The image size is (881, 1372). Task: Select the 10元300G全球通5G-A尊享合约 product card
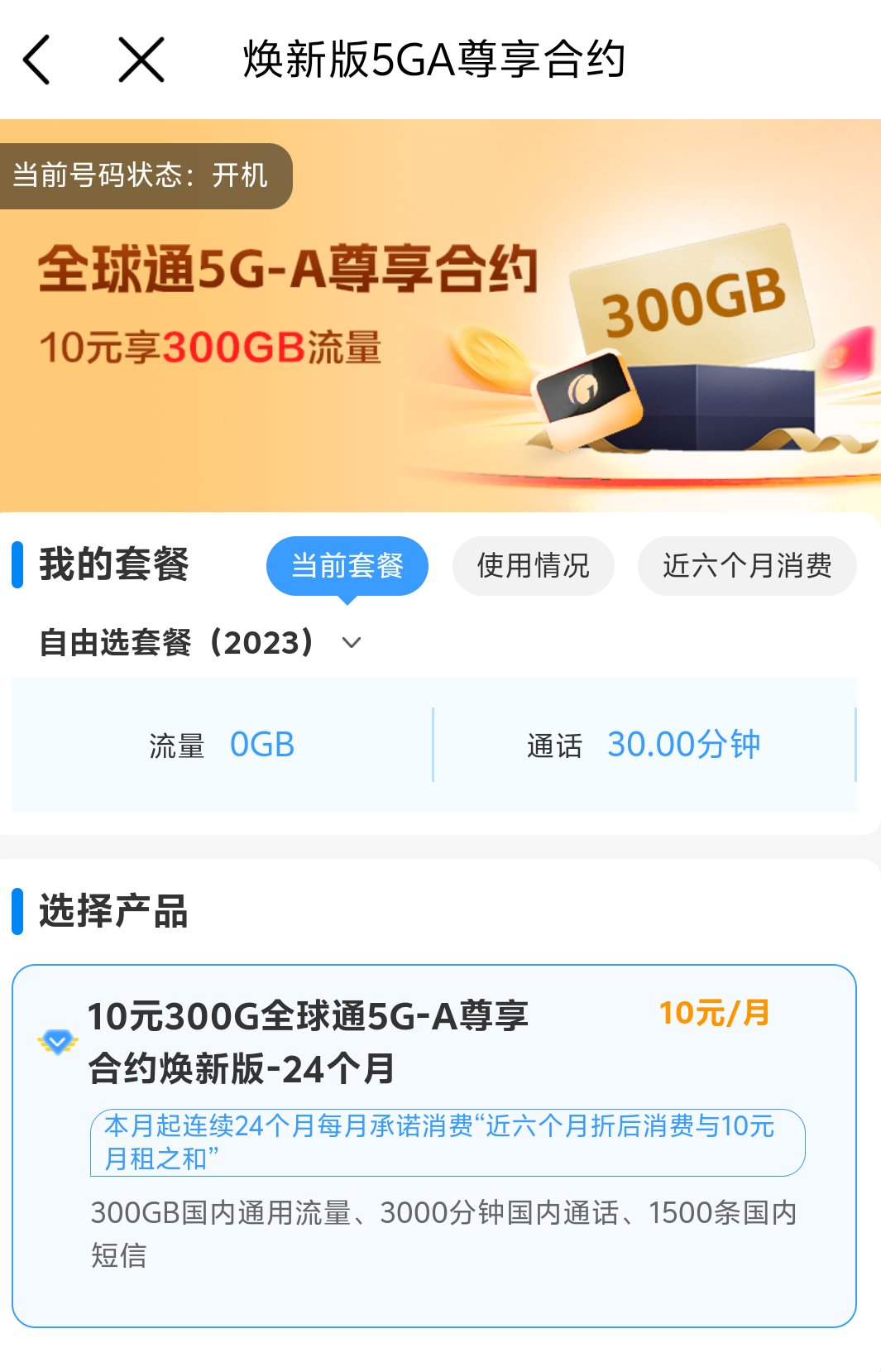pyautogui.click(x=433, y=1144)
